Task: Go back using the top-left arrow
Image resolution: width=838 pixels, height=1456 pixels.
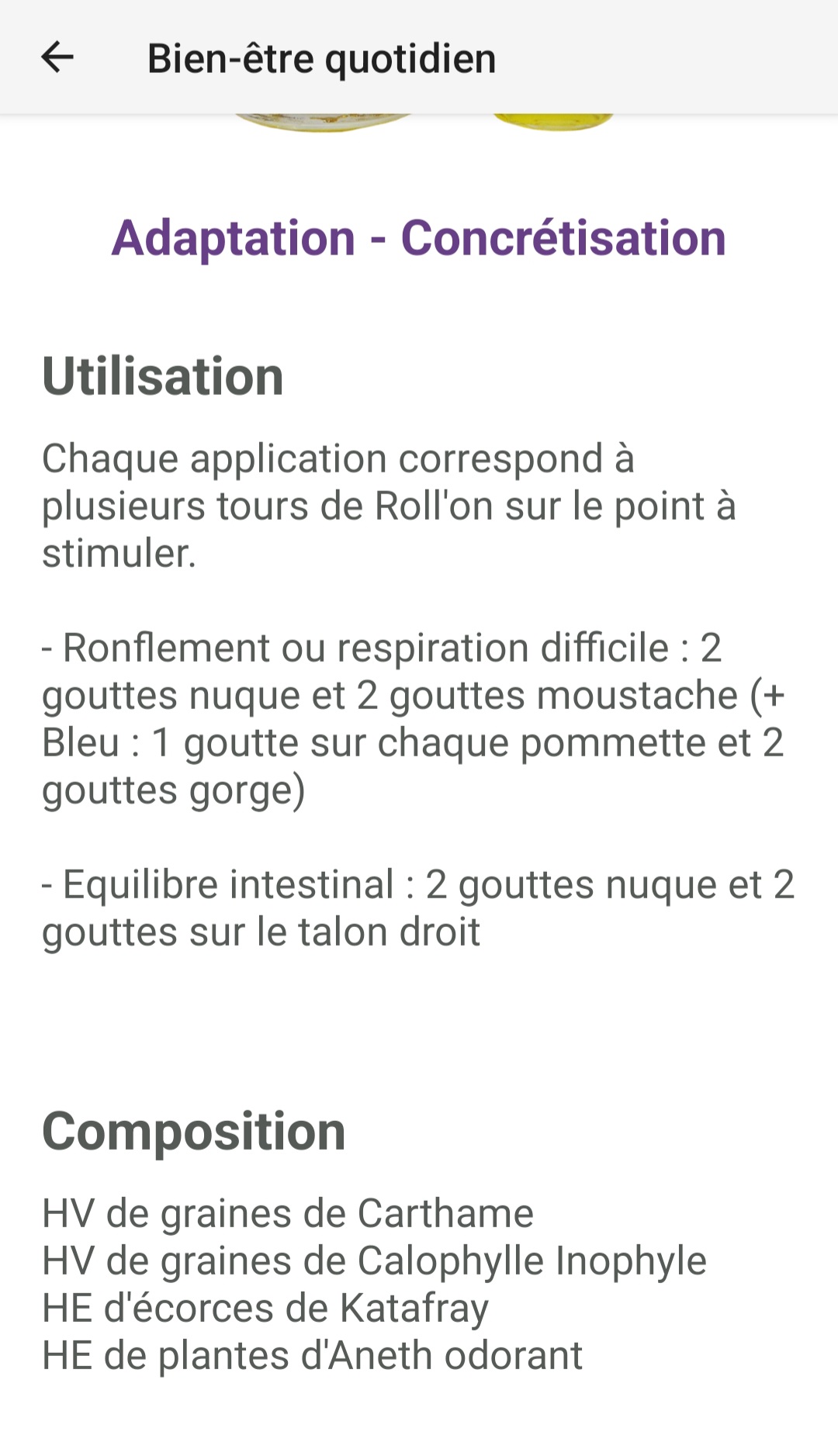Action: (57, 57)
